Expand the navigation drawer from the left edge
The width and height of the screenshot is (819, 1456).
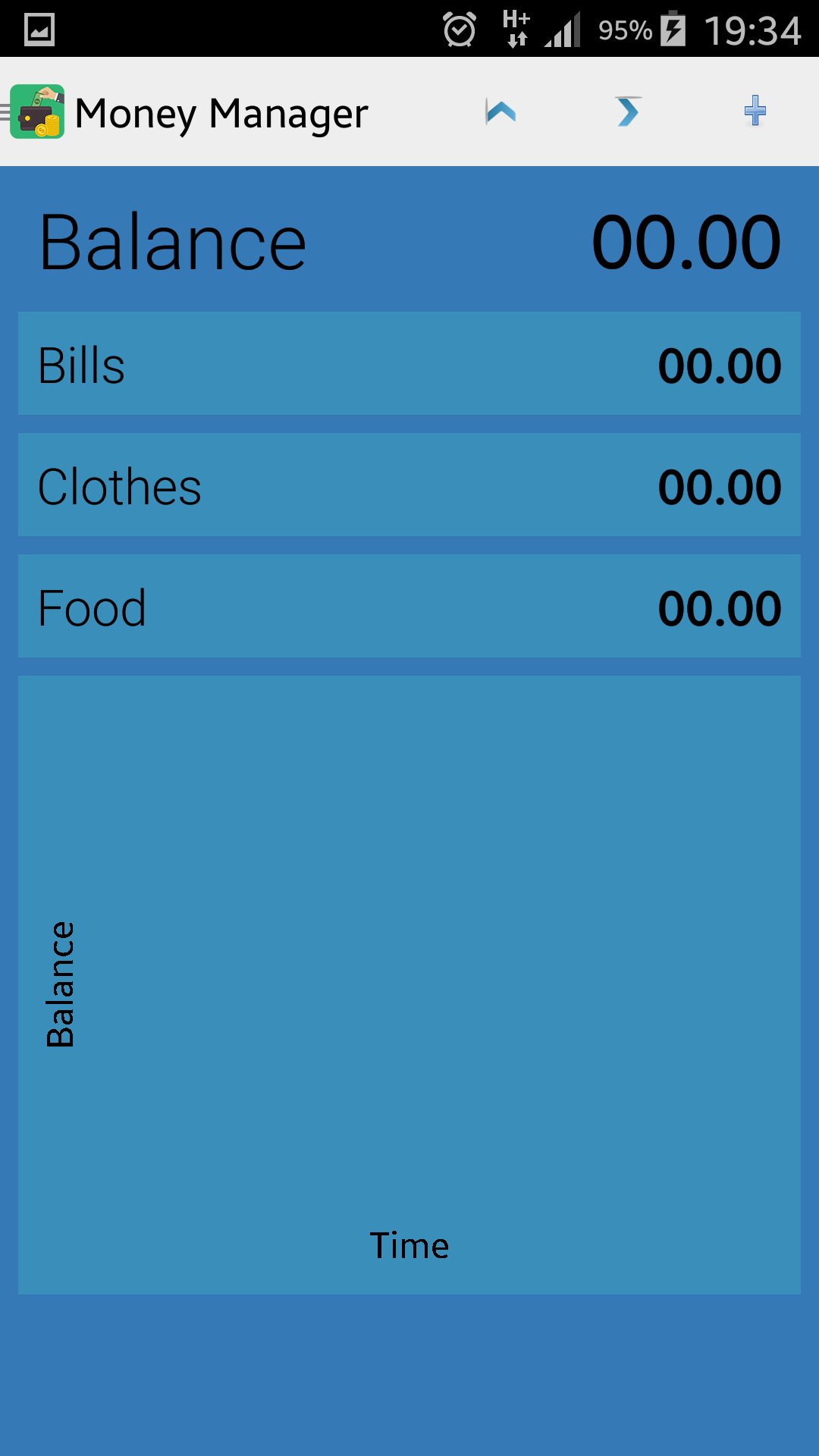[x=6, y=112]
